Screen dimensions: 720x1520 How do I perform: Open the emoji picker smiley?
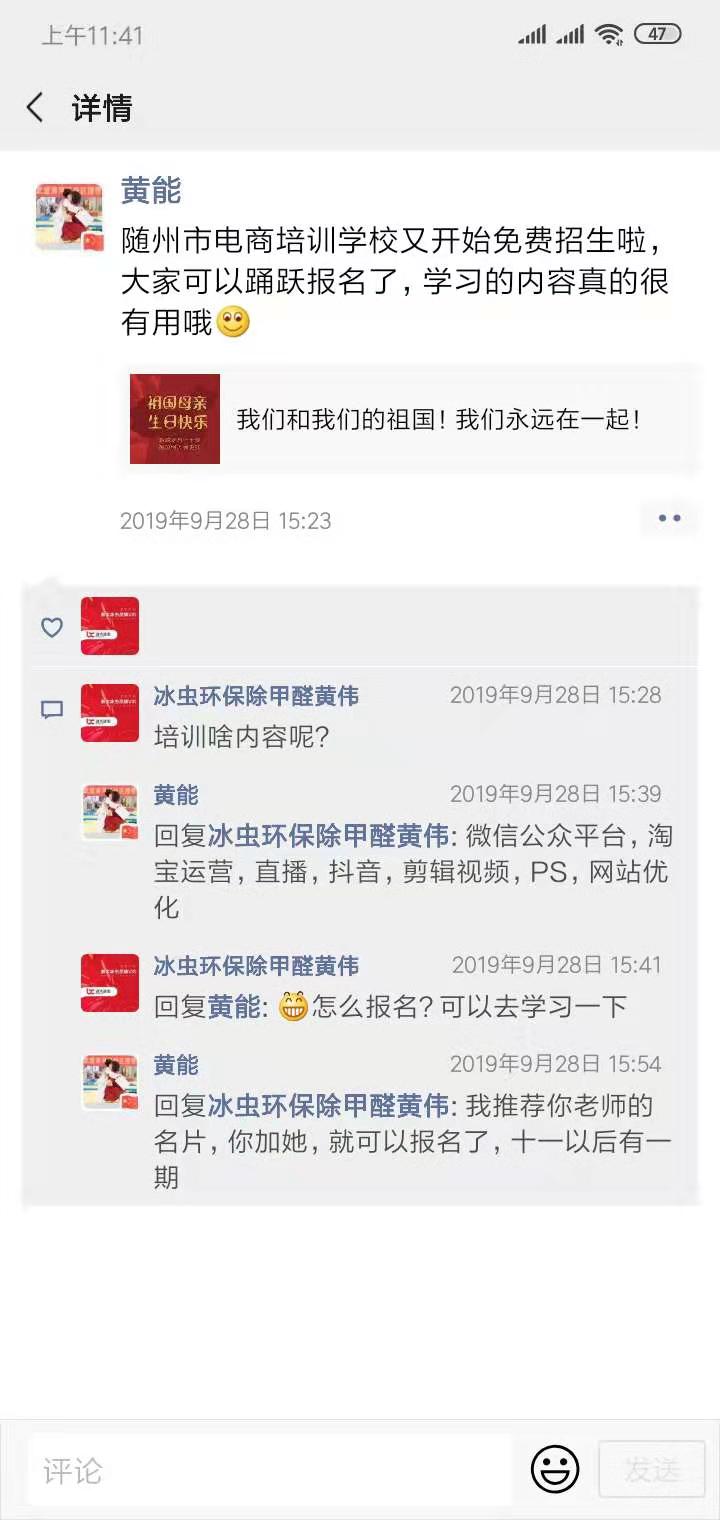(x=555, y=1470)
